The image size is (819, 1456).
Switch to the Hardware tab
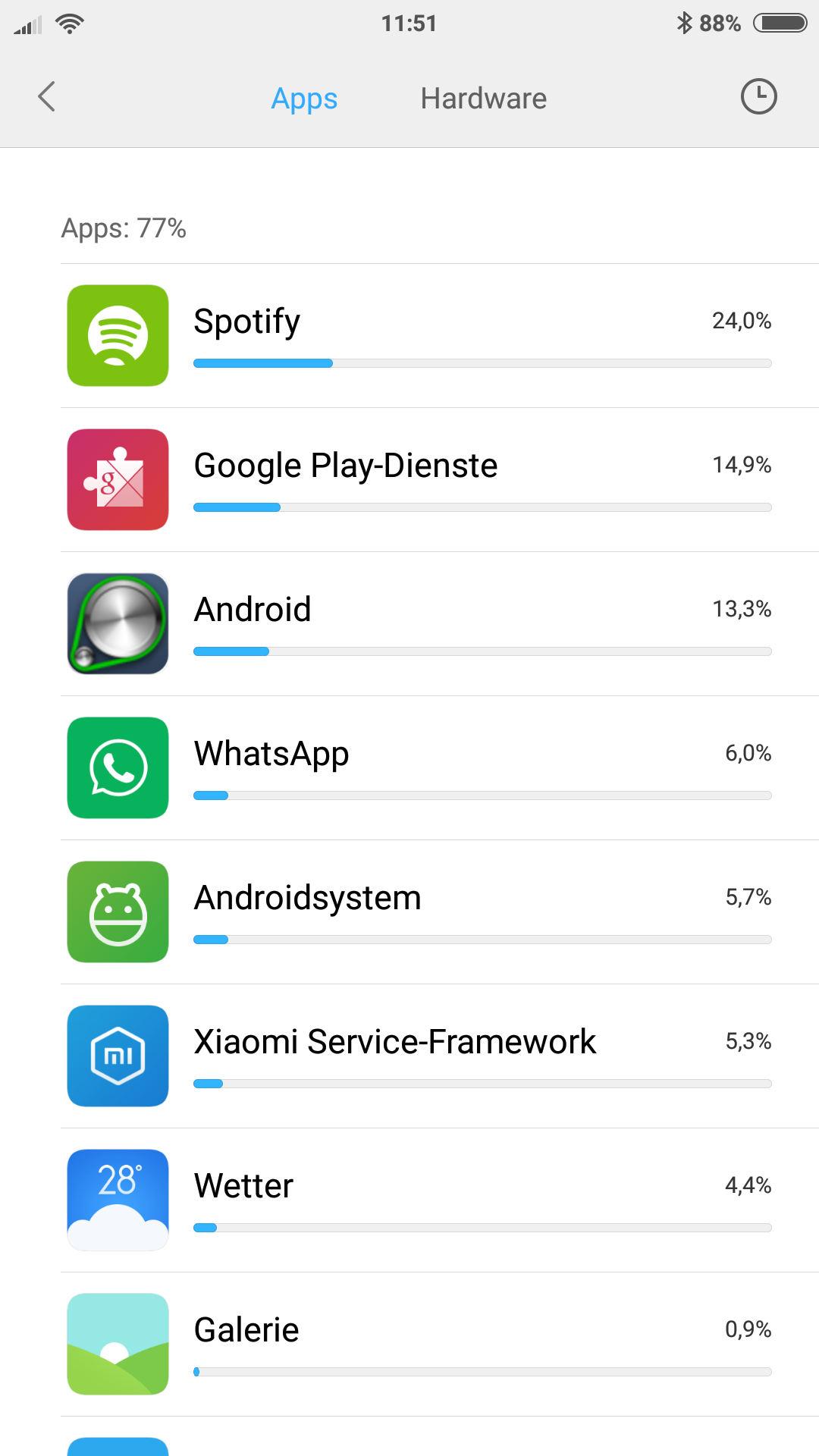pos(484,99)
